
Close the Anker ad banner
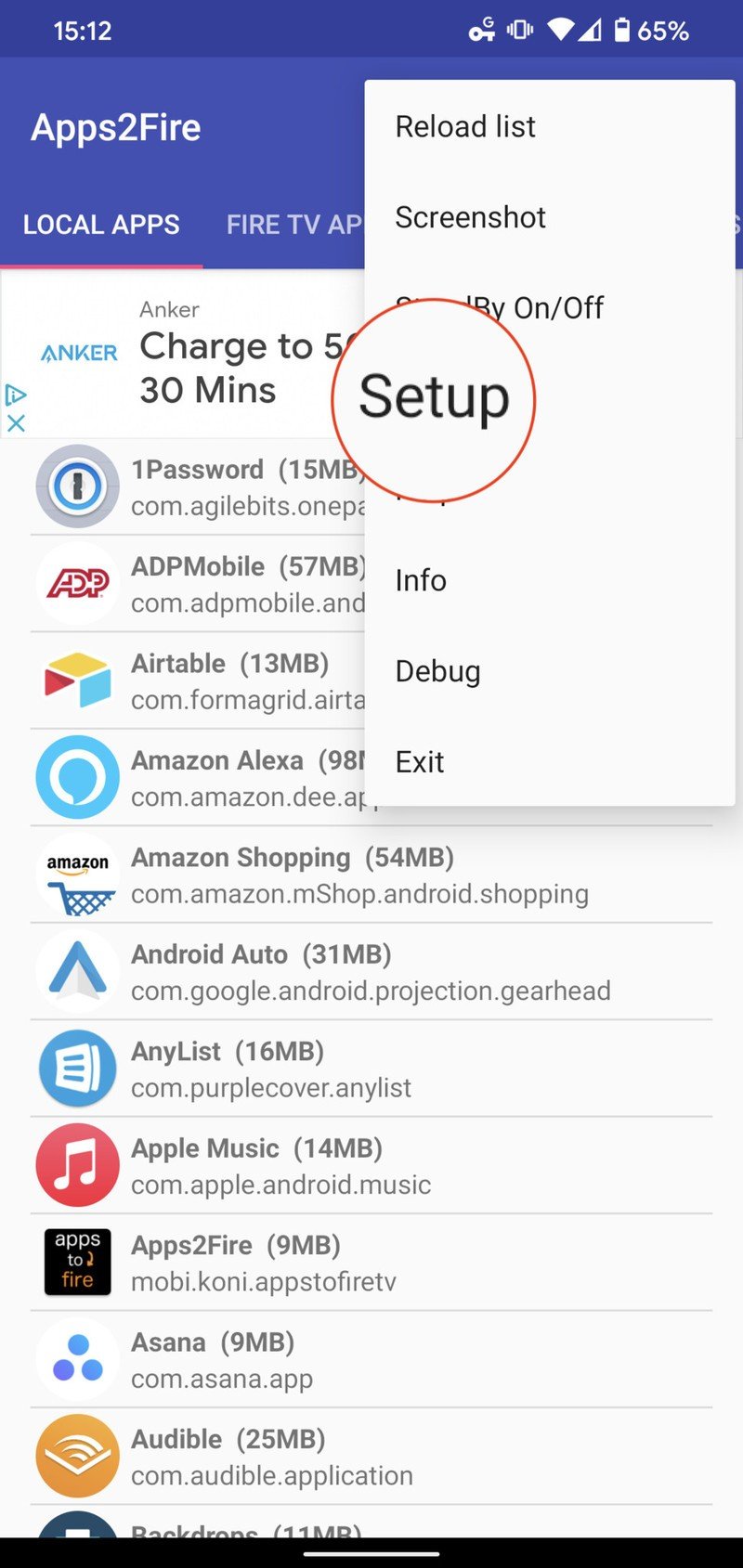coord(16,423)
